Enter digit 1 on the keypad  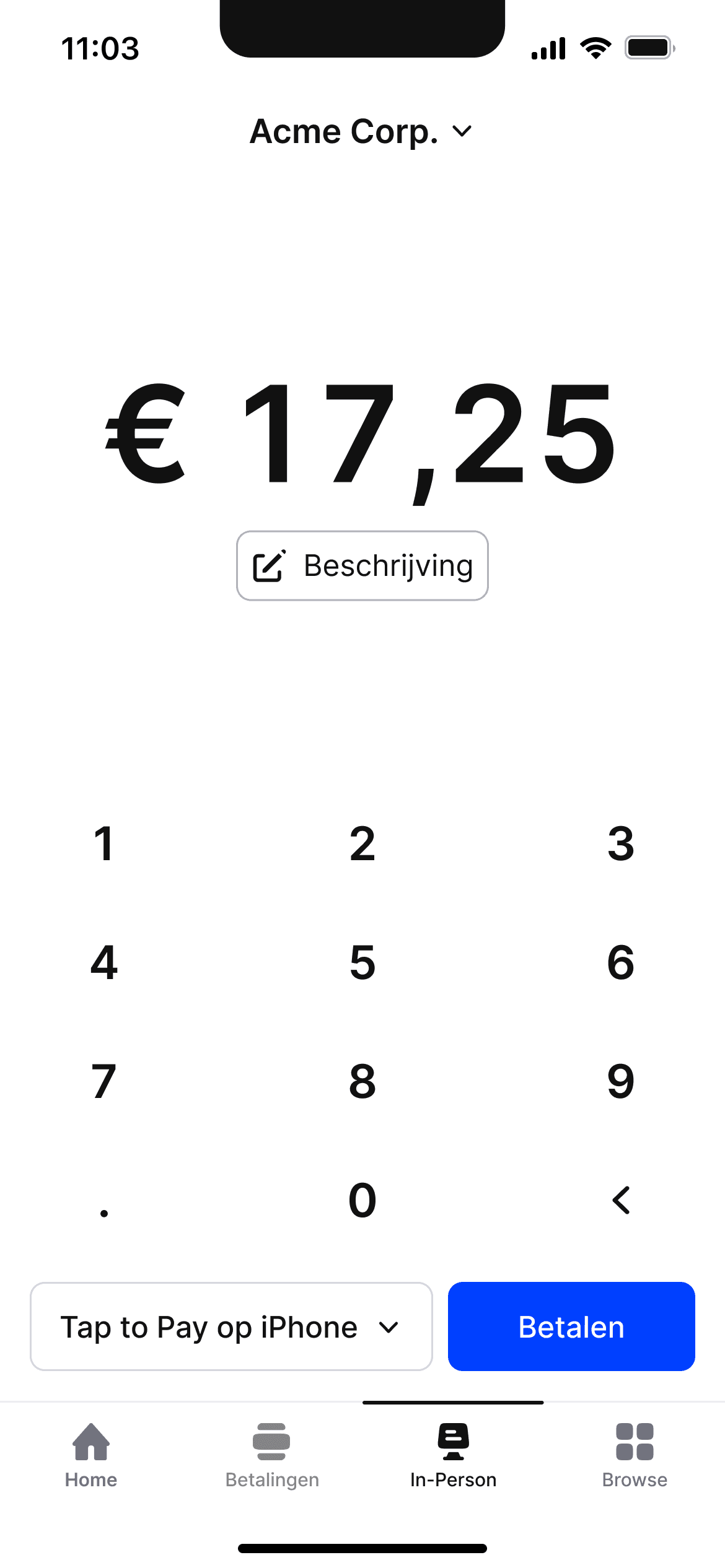pos(104,843)
